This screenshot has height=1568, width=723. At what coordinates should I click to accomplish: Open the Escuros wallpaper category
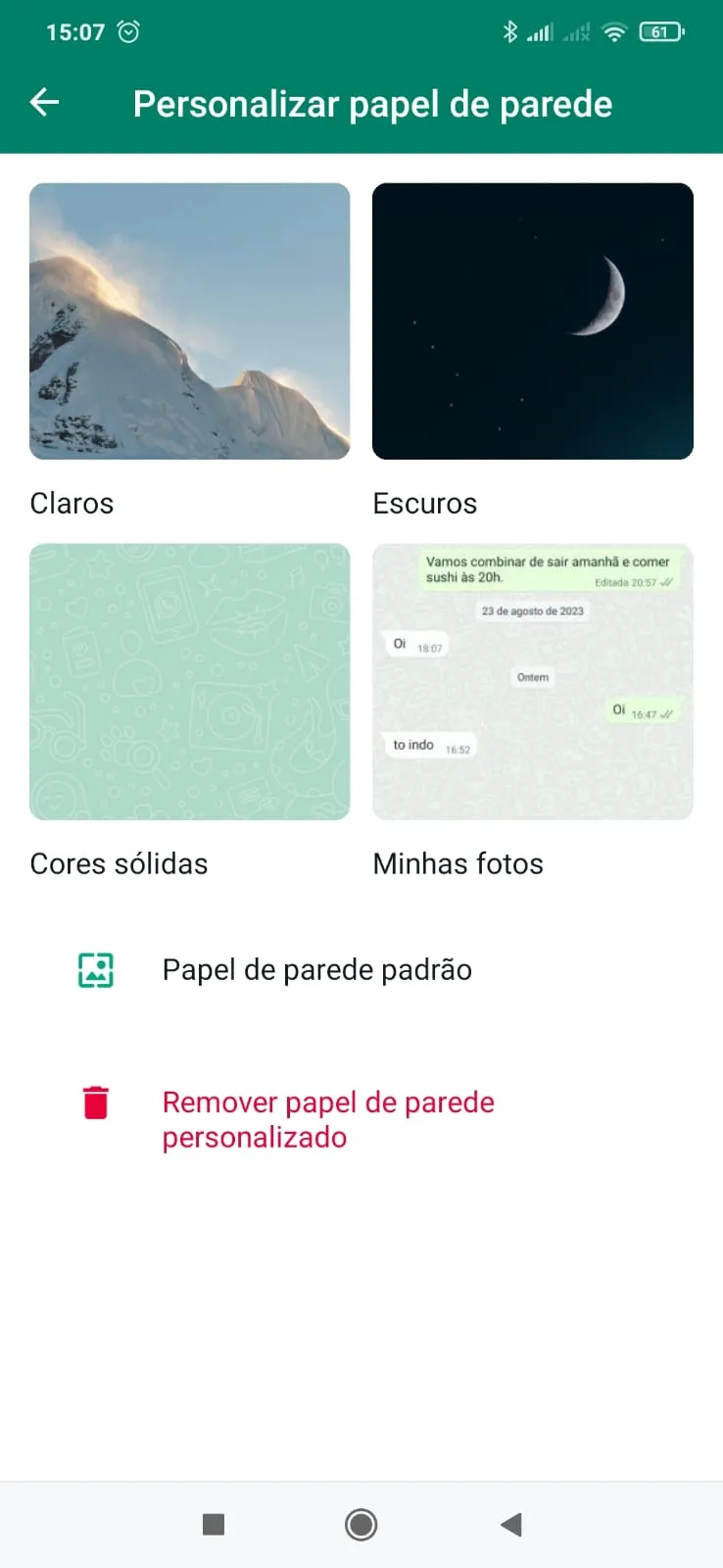click(532, 320)
